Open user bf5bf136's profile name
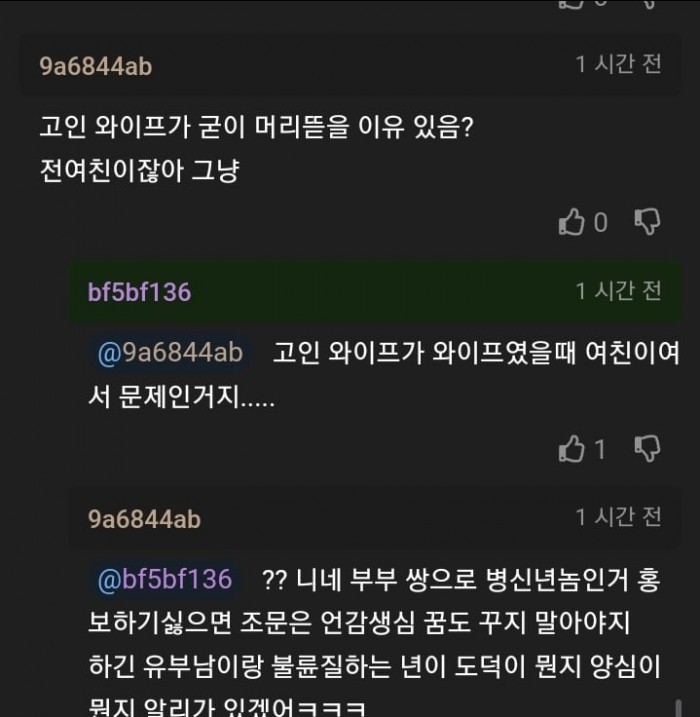The image size is (700, 717). (x=139, y=292)
